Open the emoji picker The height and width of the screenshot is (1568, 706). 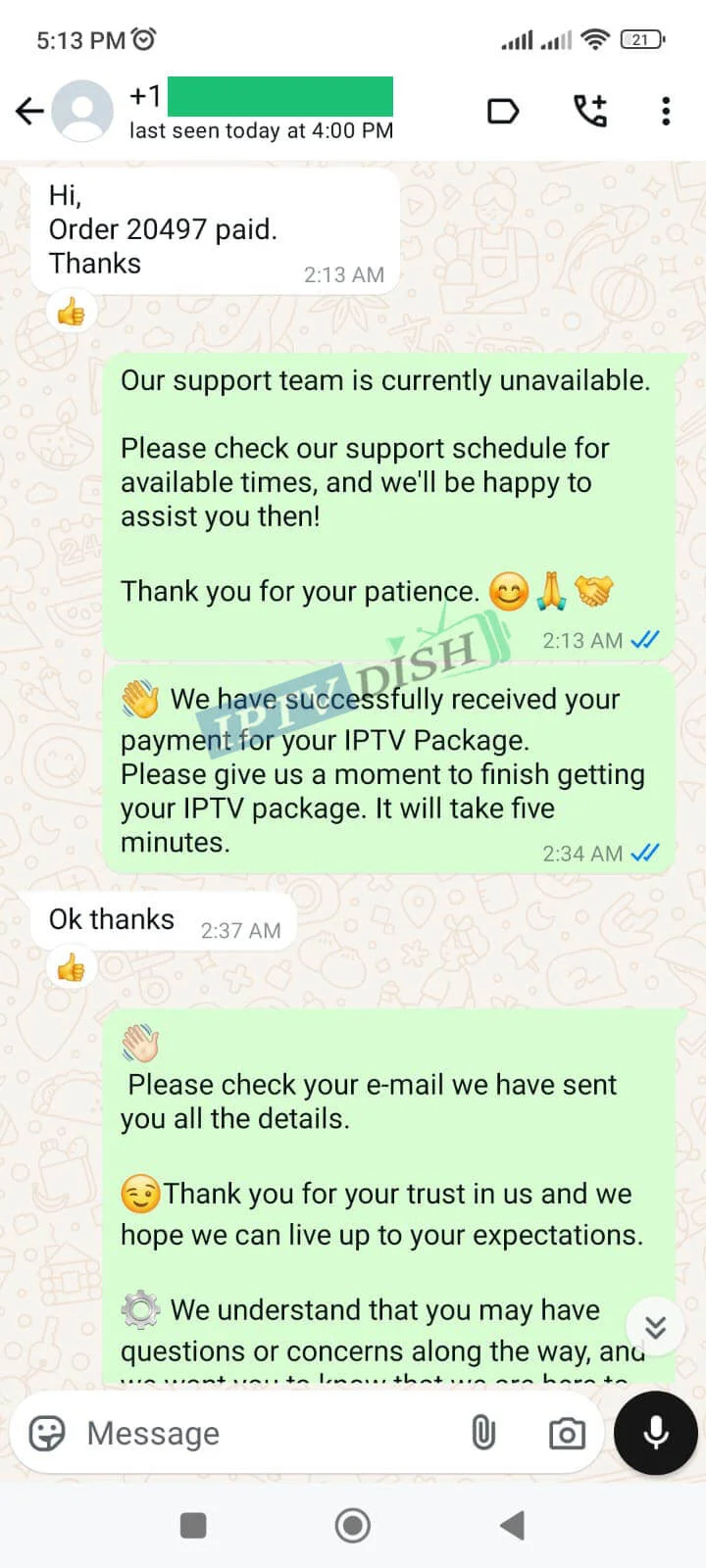(x=47, y=1433)
